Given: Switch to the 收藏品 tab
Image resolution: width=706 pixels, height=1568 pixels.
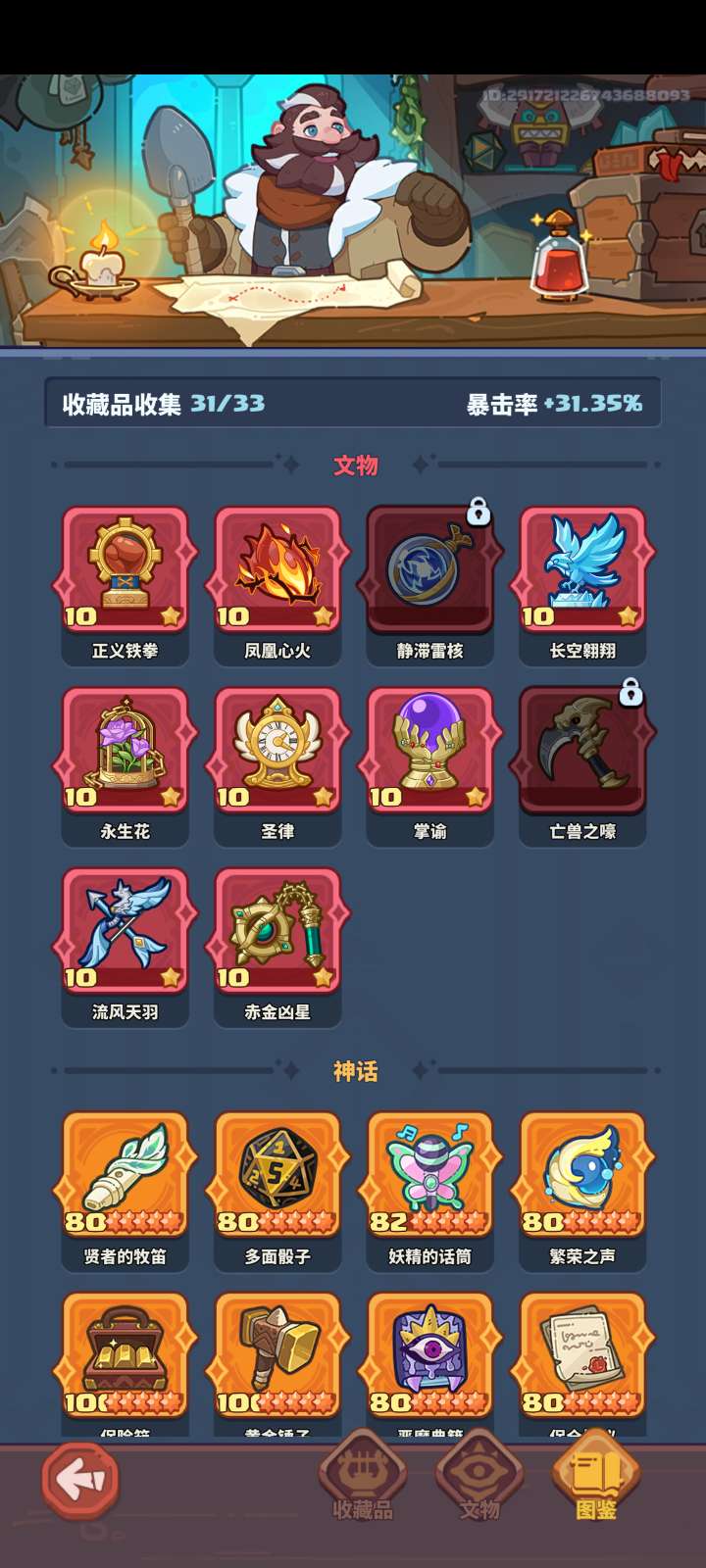Looking at the screenshot, I should pyautogui.click(x=363, y=1480).
